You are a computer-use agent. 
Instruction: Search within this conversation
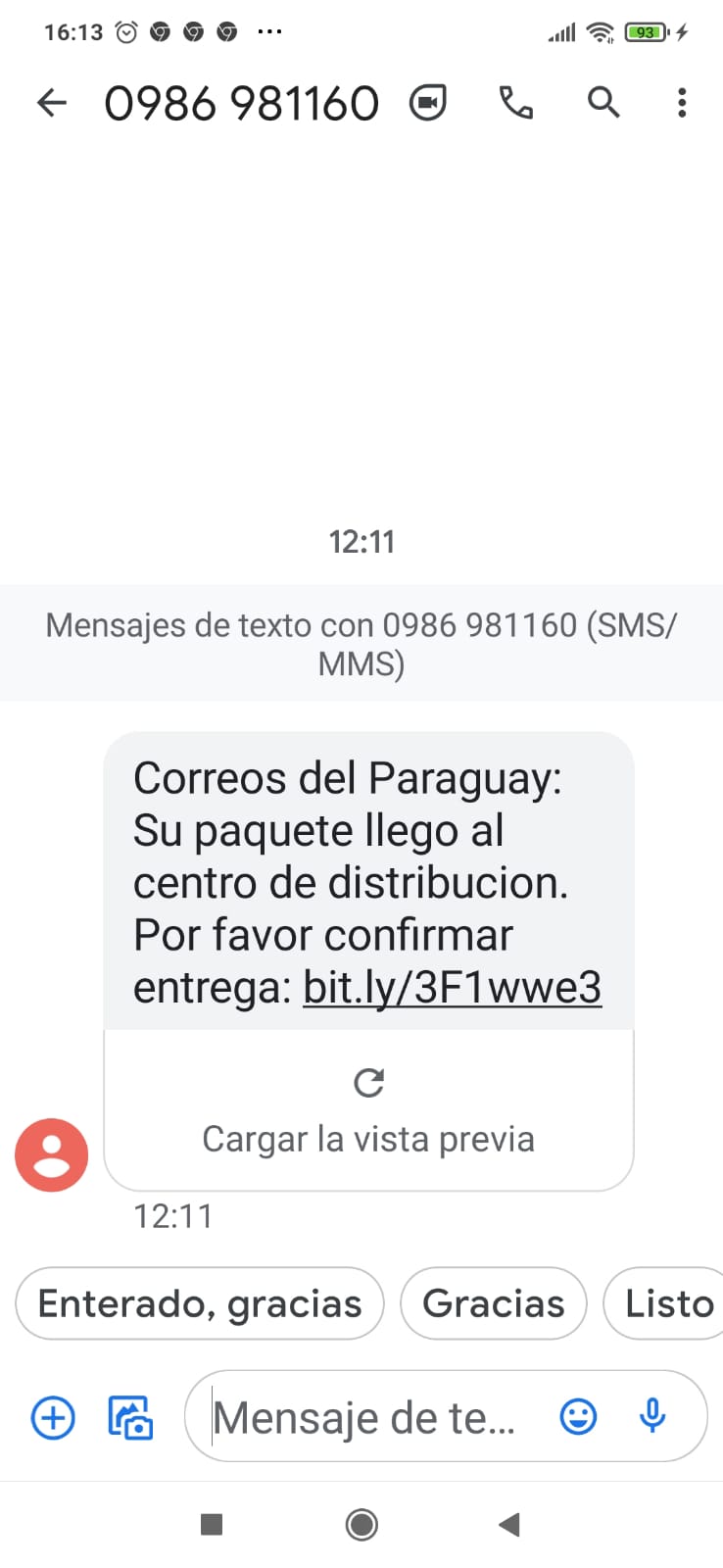[x=603, y=103]
